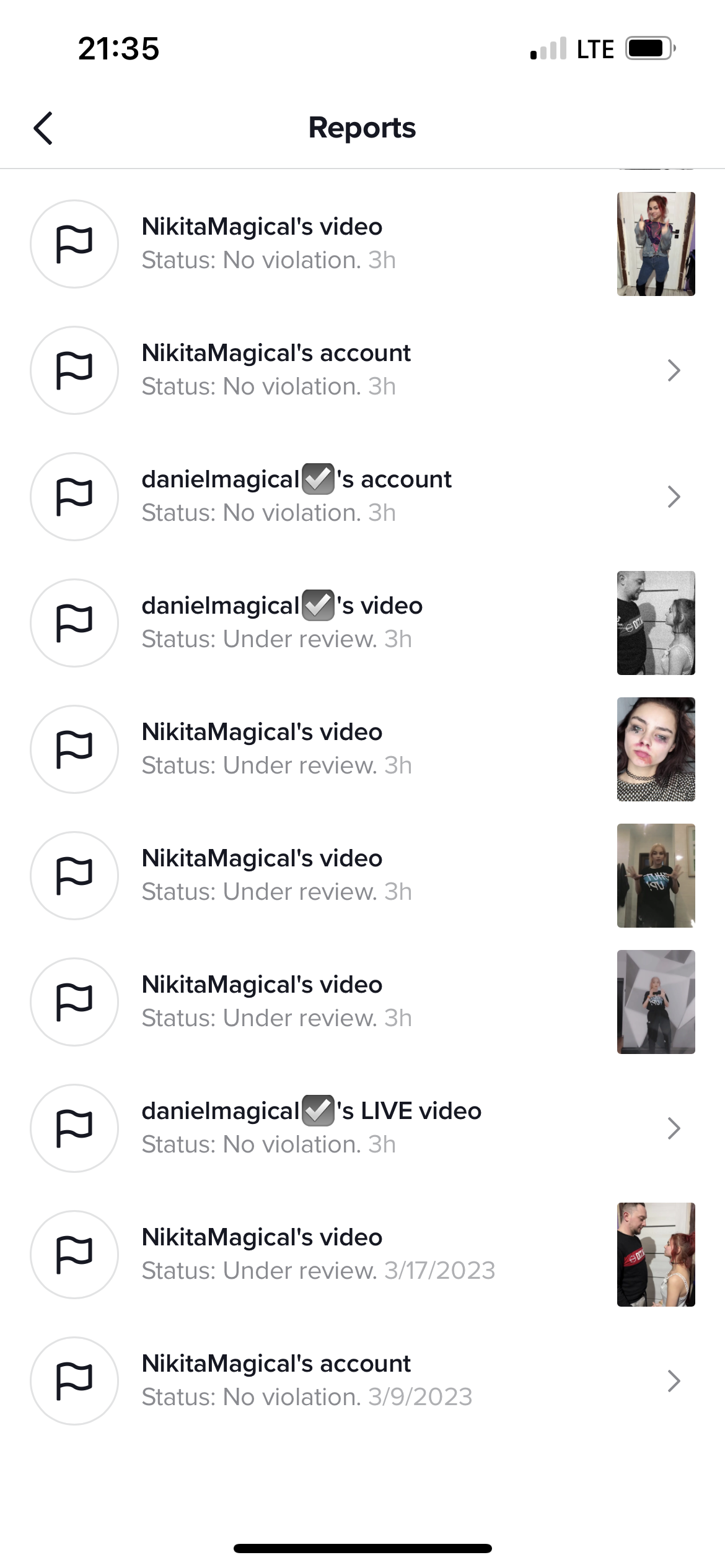Go back from the Reports screen
Viewport: 725px width, 1568px height.
click(43, 128)
